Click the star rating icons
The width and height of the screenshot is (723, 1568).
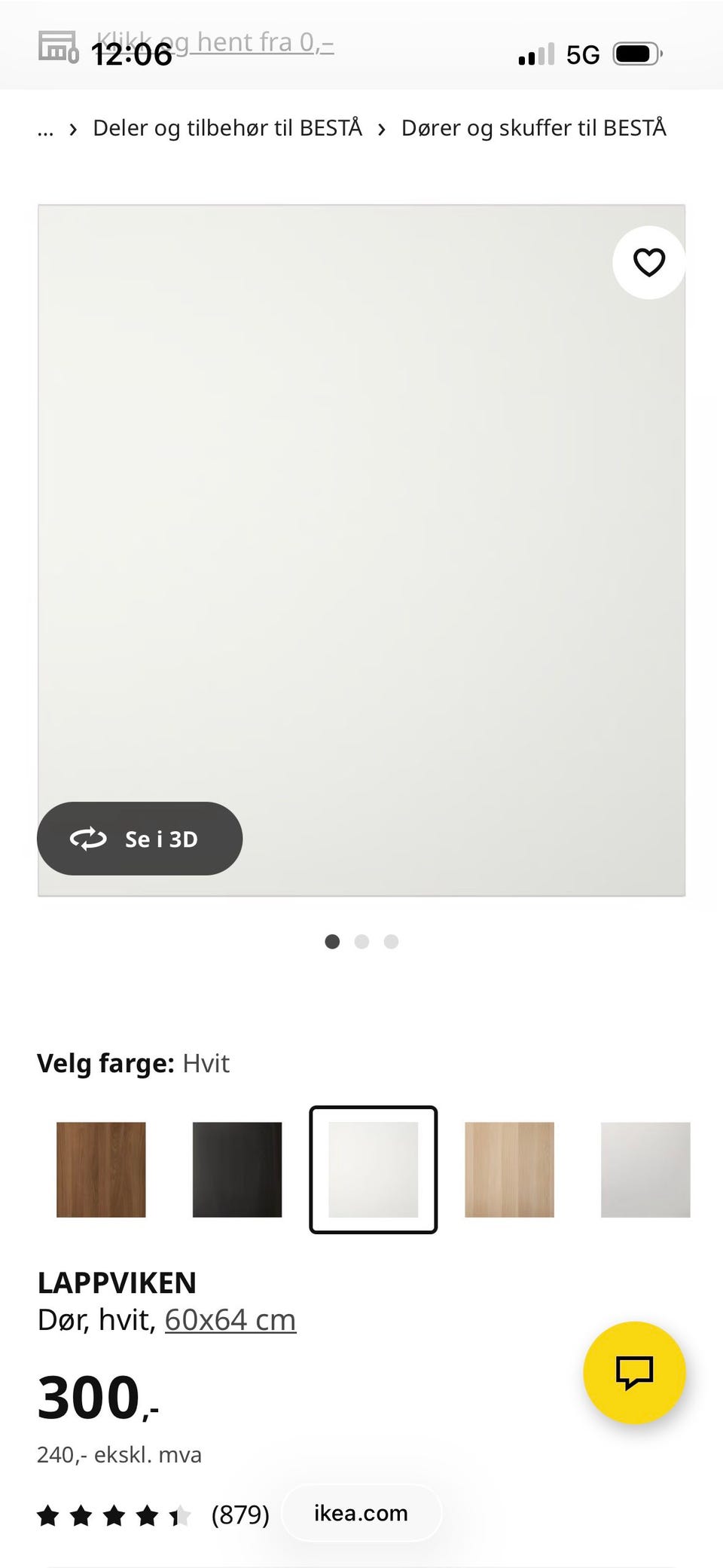113,1515
